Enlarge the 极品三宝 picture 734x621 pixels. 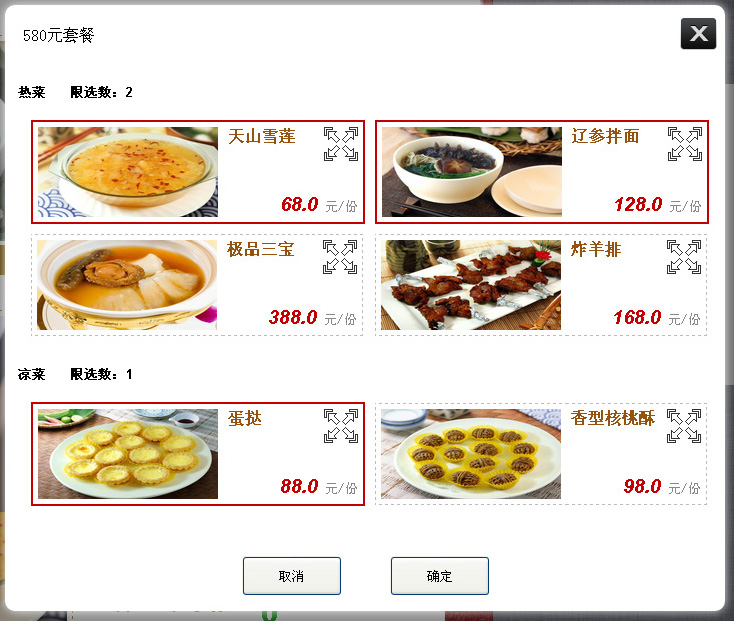(340, 257)
